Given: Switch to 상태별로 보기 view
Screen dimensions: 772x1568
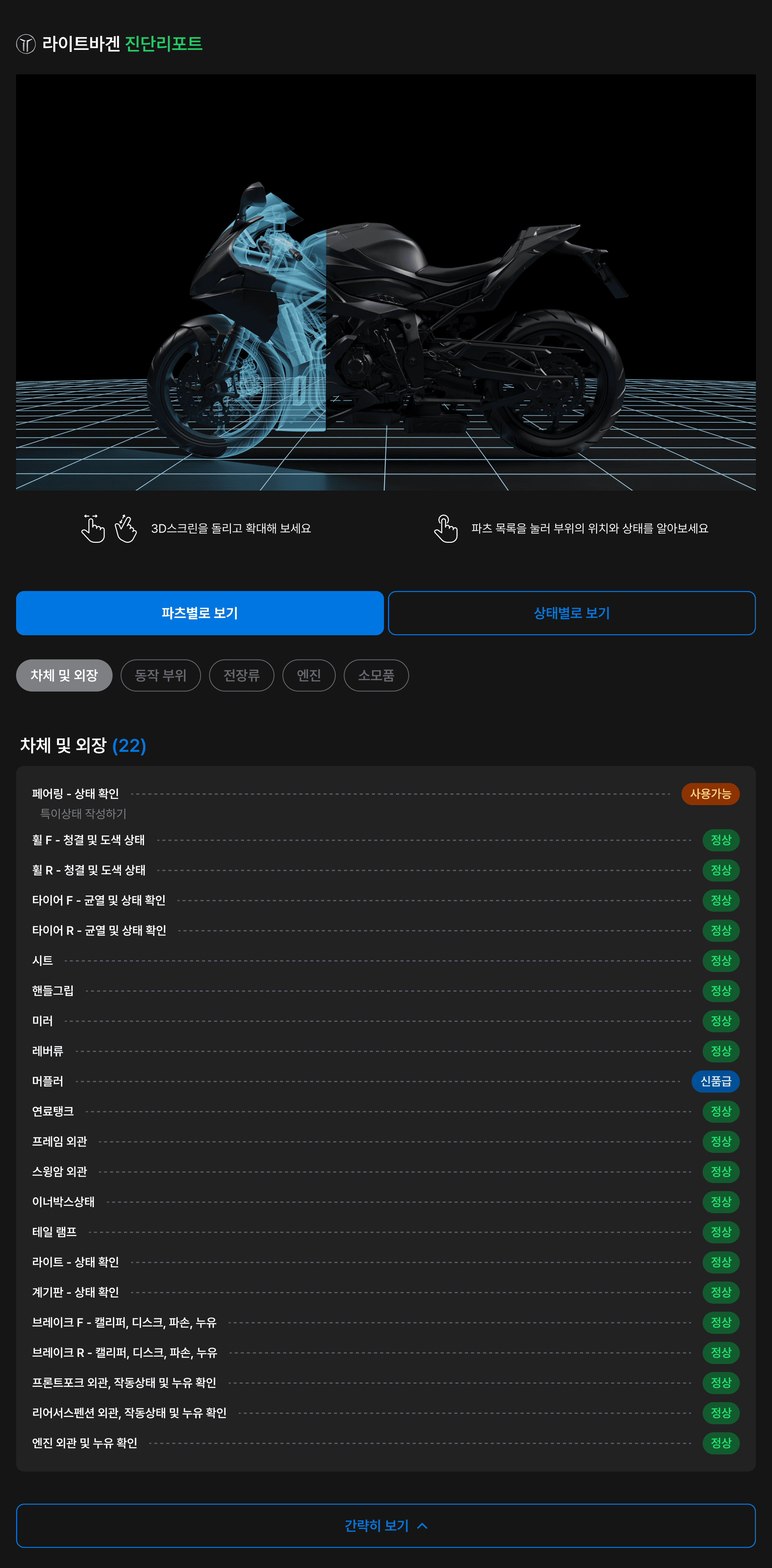Looking at the screenshot, I should tap(571, 613).
